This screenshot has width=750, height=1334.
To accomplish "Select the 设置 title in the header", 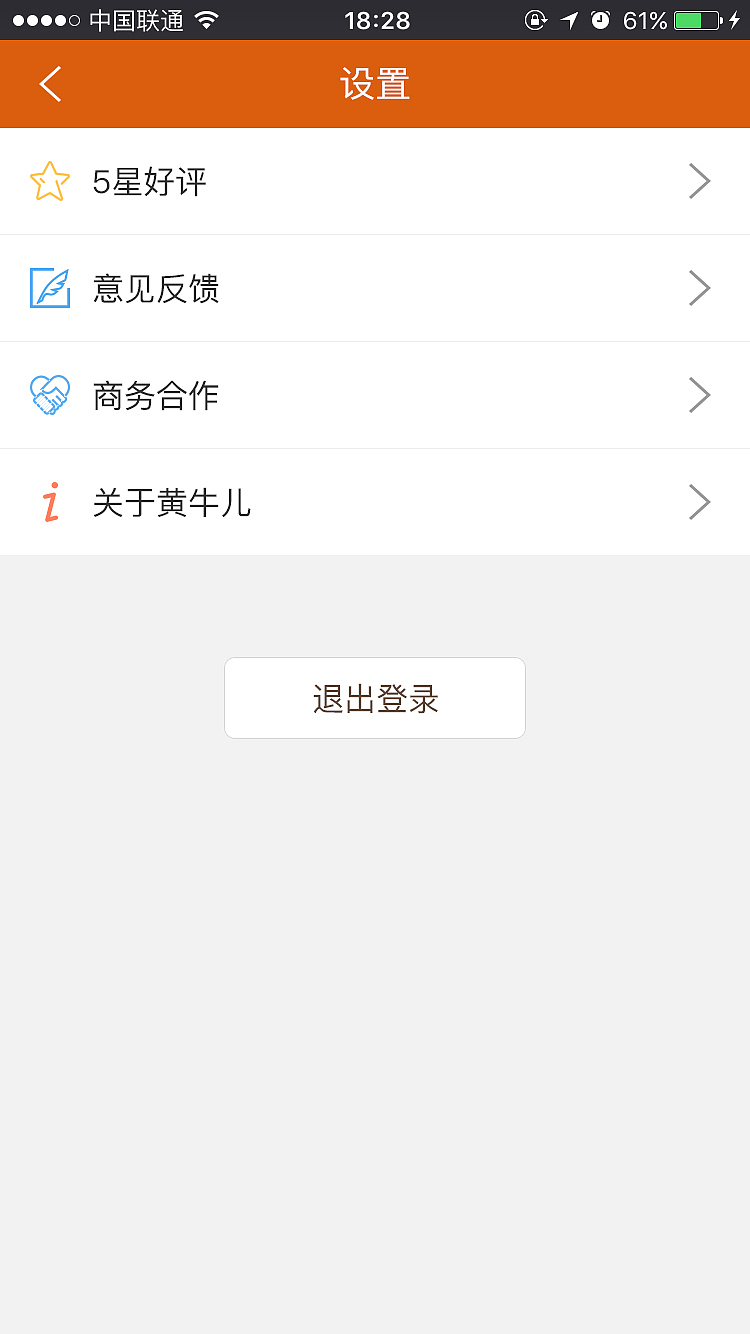I will (375, 84).
